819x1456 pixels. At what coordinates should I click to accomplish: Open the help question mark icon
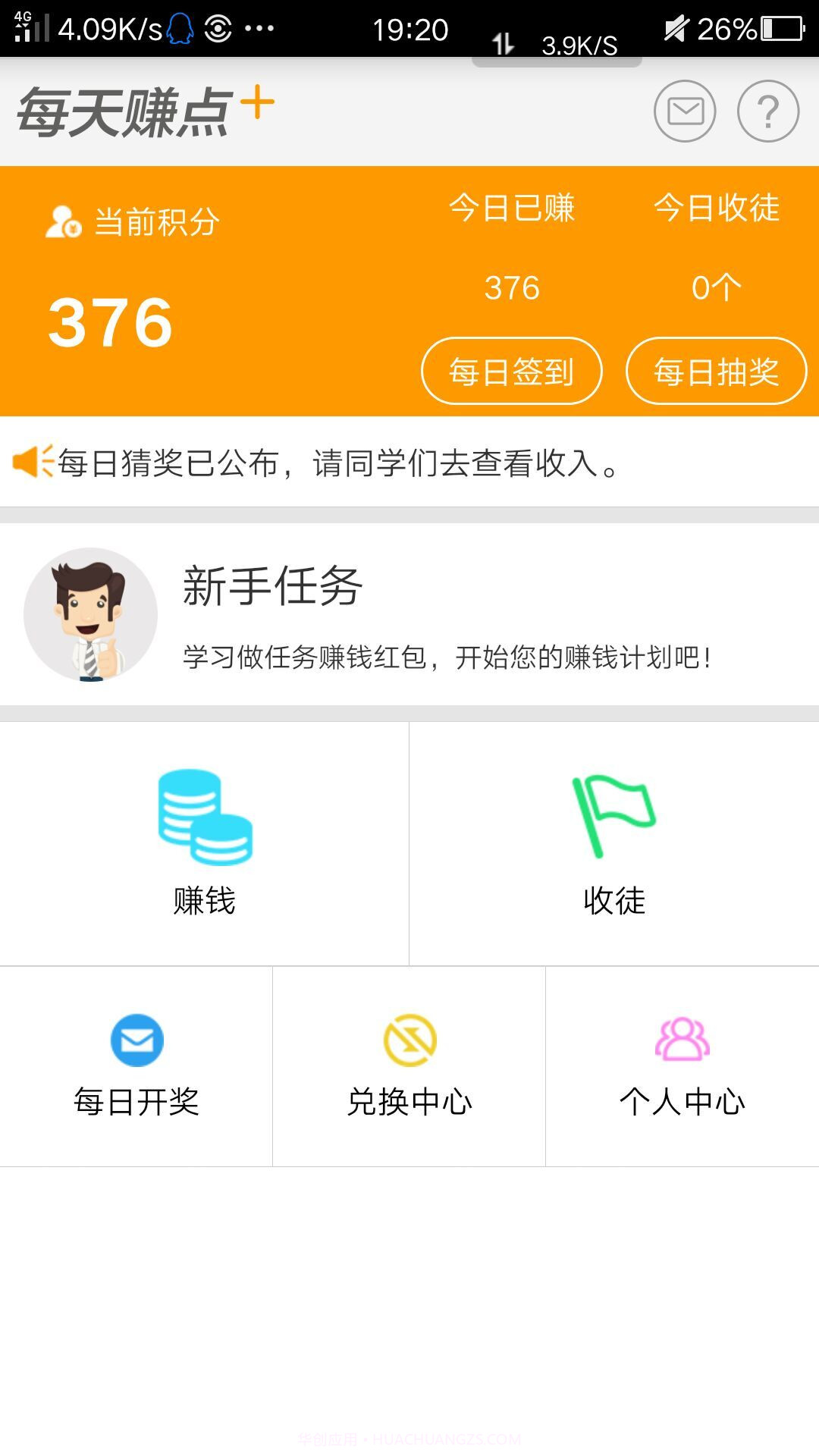(768, 112)
